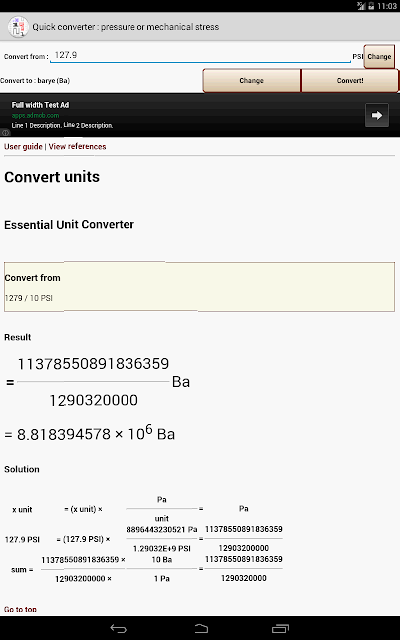This screenshot has height=640, width=400.
Task: Tap the app icon in title bar
Action: pos(18,27)
